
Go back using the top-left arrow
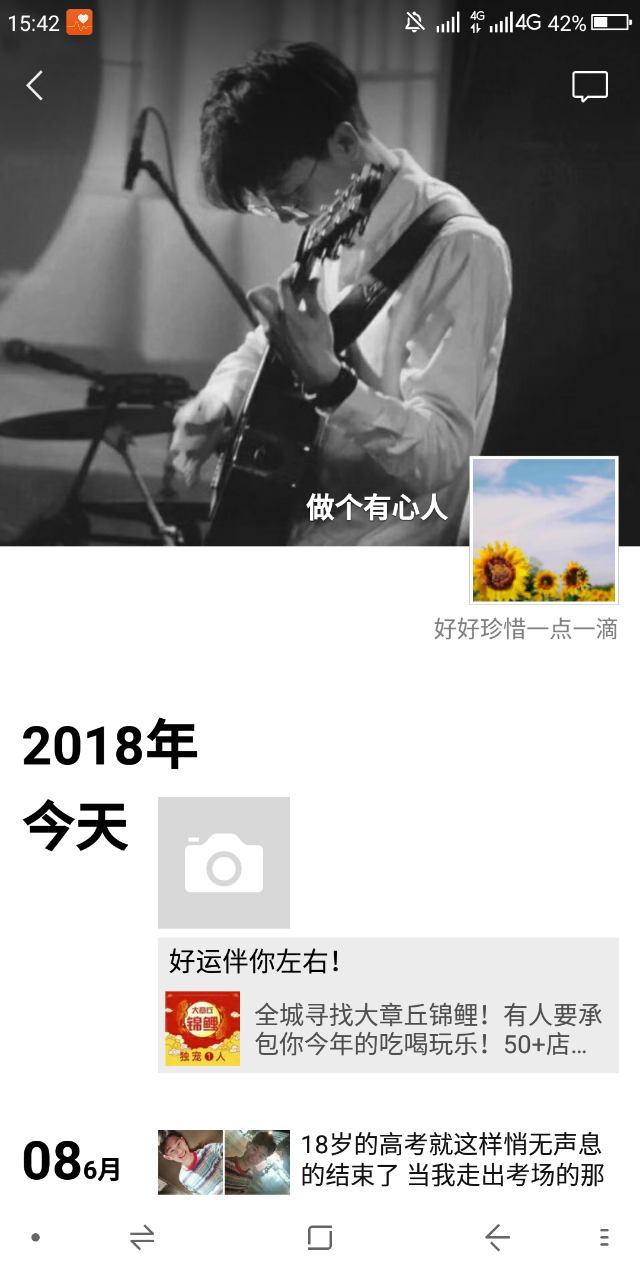pyautogui.click(x=35, y=86)
